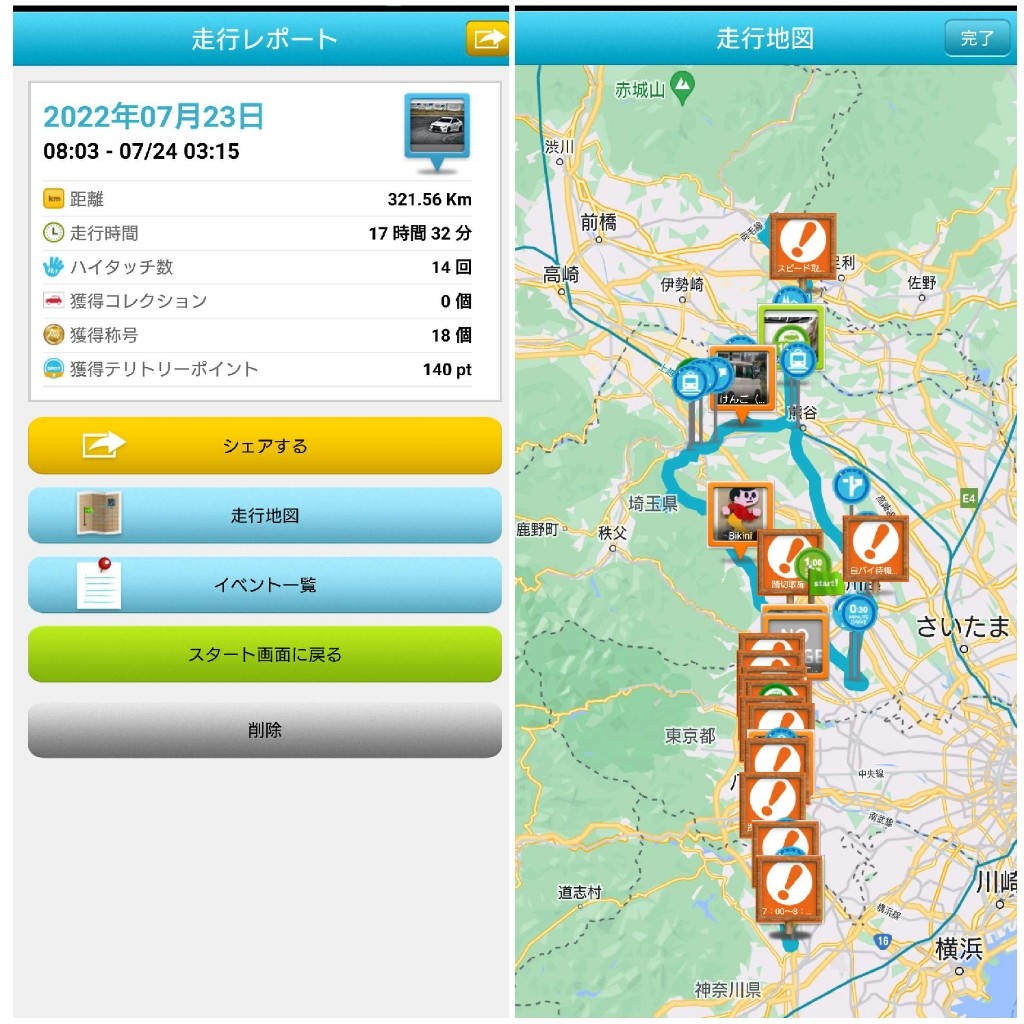Open the drive photo thumbnail

click(x=437, y=127)
